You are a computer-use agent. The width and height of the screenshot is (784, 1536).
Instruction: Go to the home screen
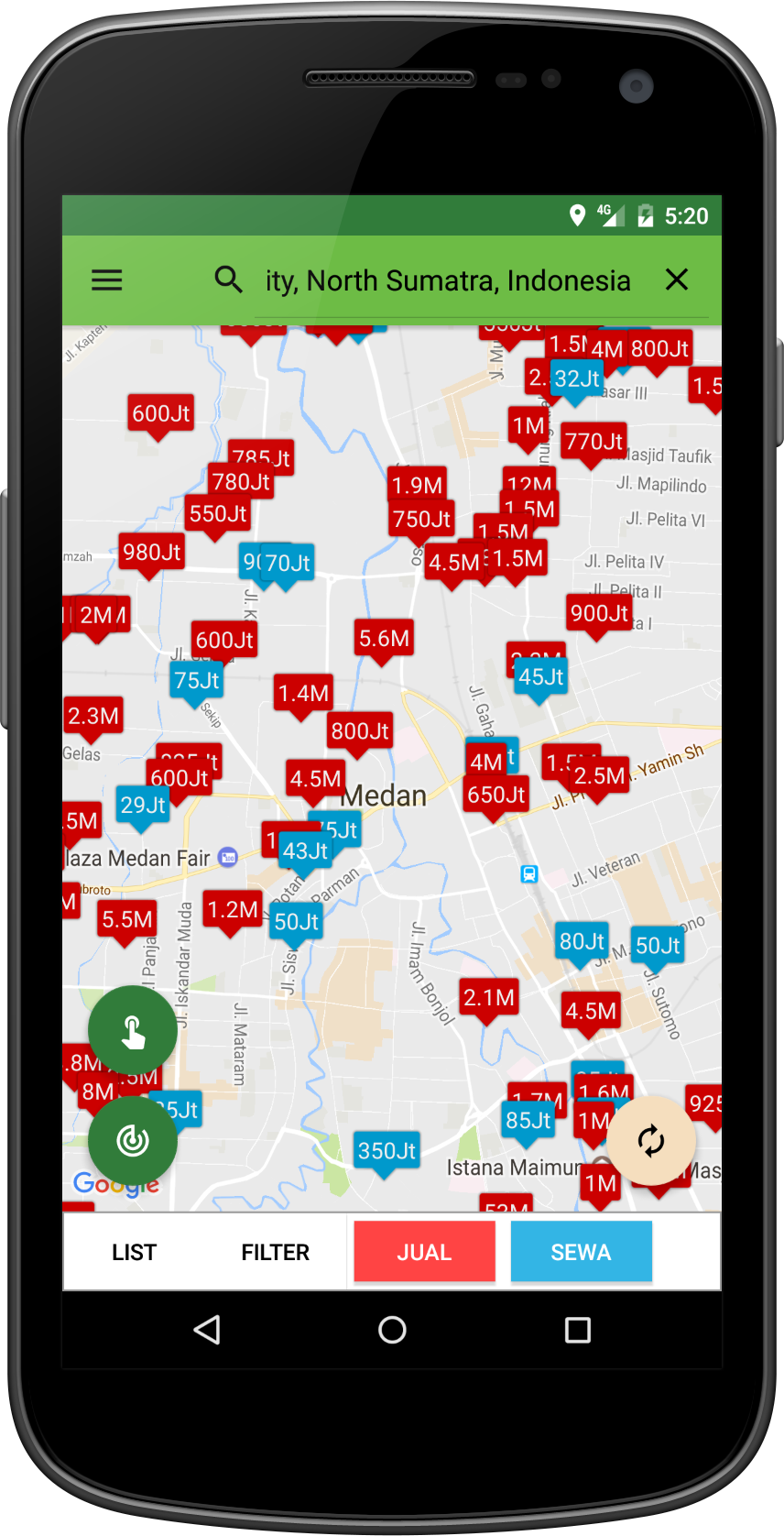pos(392,1330)
